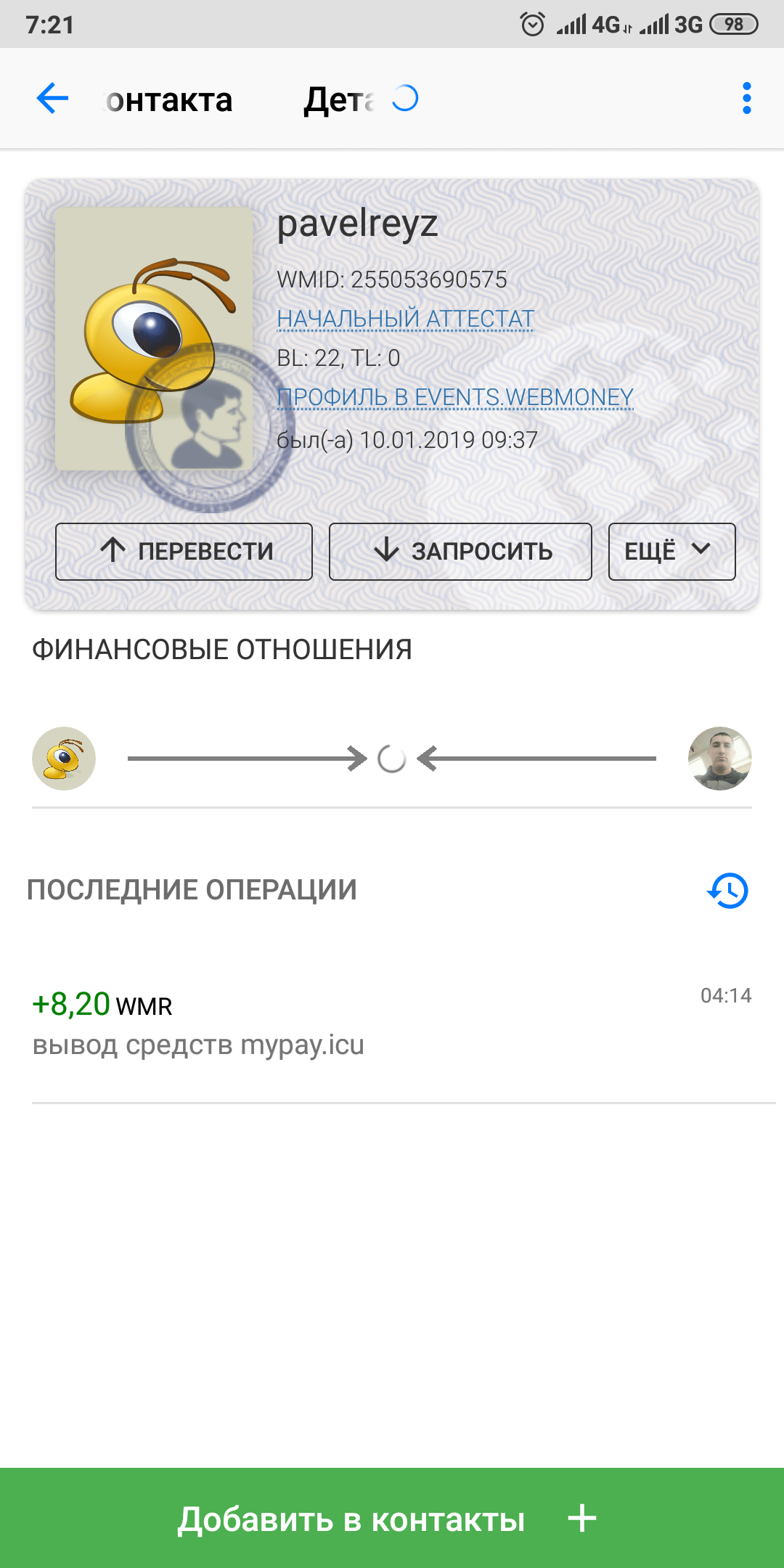784x1568 pixels.
Task: Open ПРОФИЛЬ В EVENTS.WEBMONEY link
Action: (x=455, y=397)
